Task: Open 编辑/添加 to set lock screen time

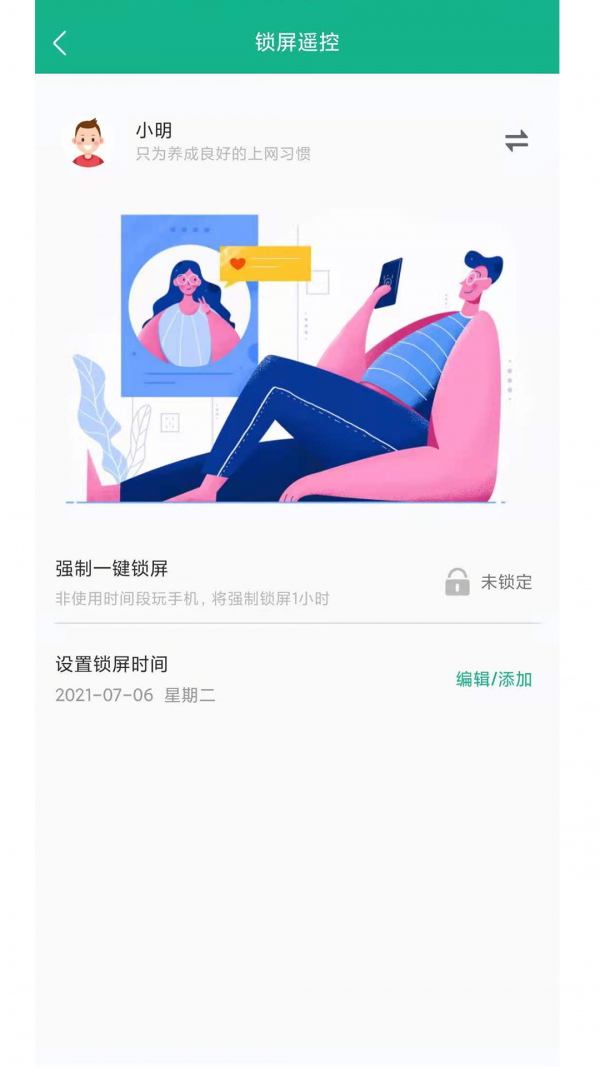Action: [494, 679]
